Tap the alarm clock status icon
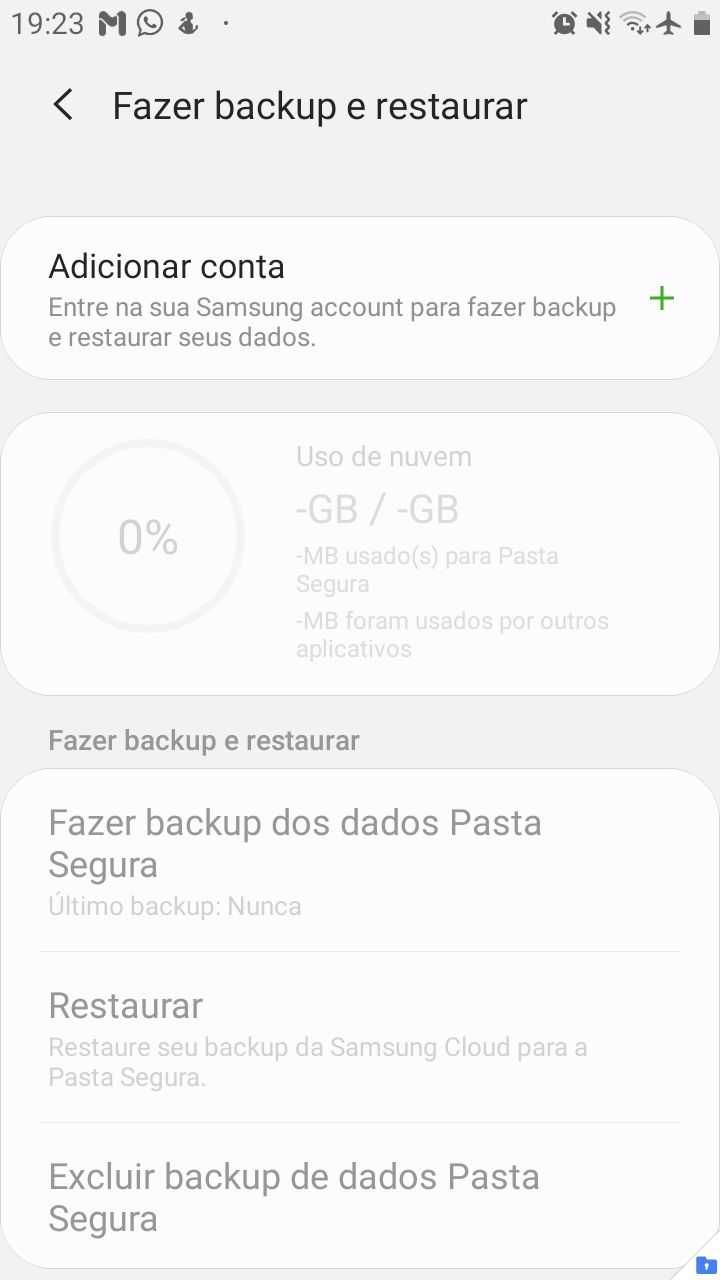 click(x=565, y=22)
